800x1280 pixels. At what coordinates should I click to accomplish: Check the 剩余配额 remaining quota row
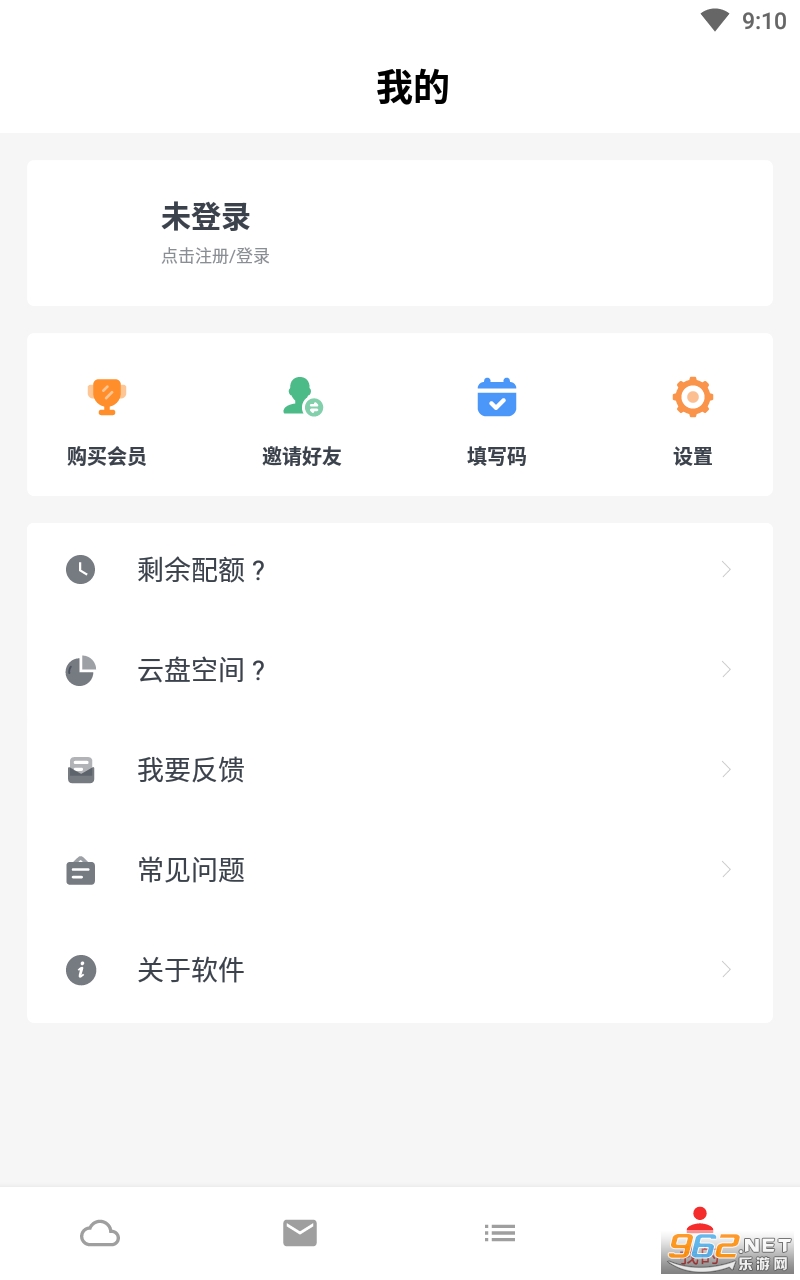(x=400, y=570)
